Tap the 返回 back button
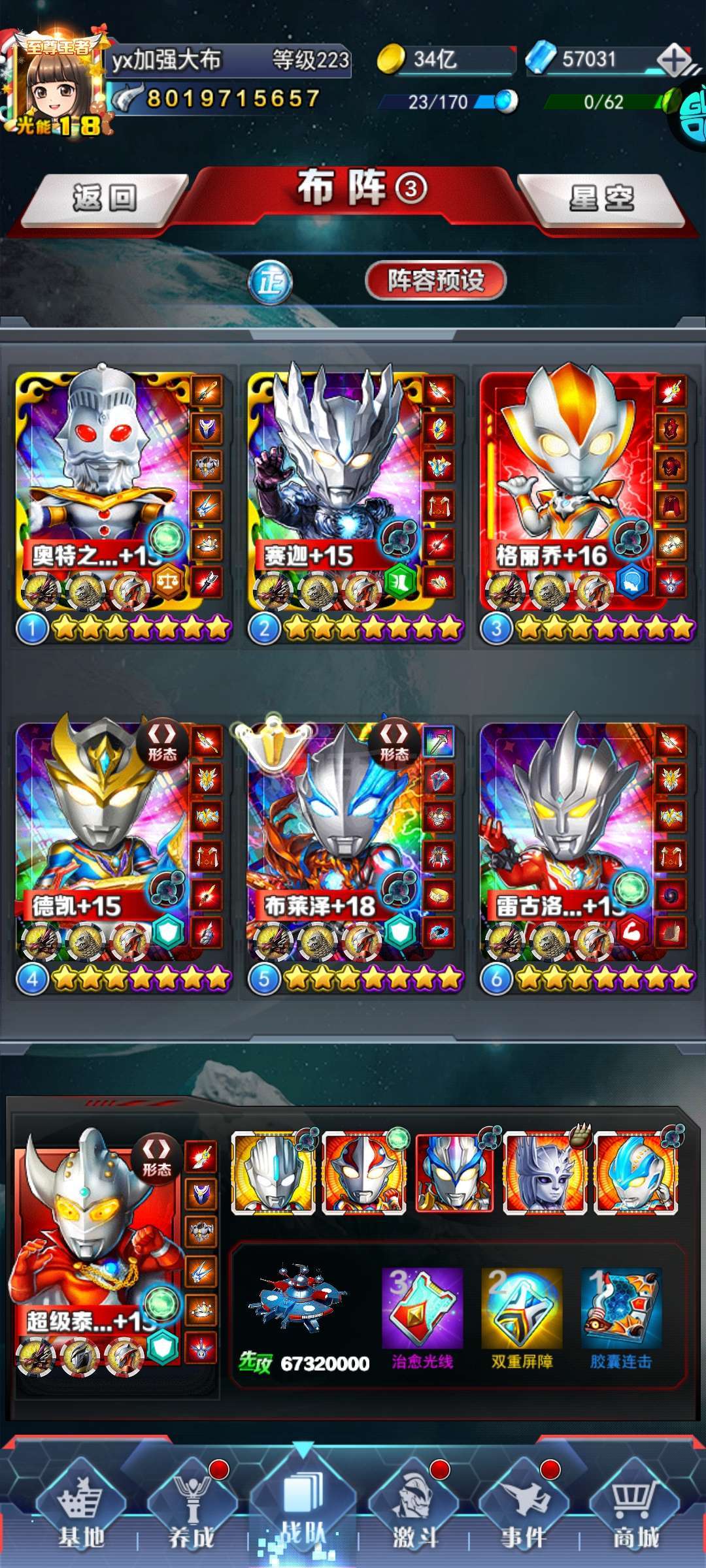The image size is (706, 1568). click(105, 198)
